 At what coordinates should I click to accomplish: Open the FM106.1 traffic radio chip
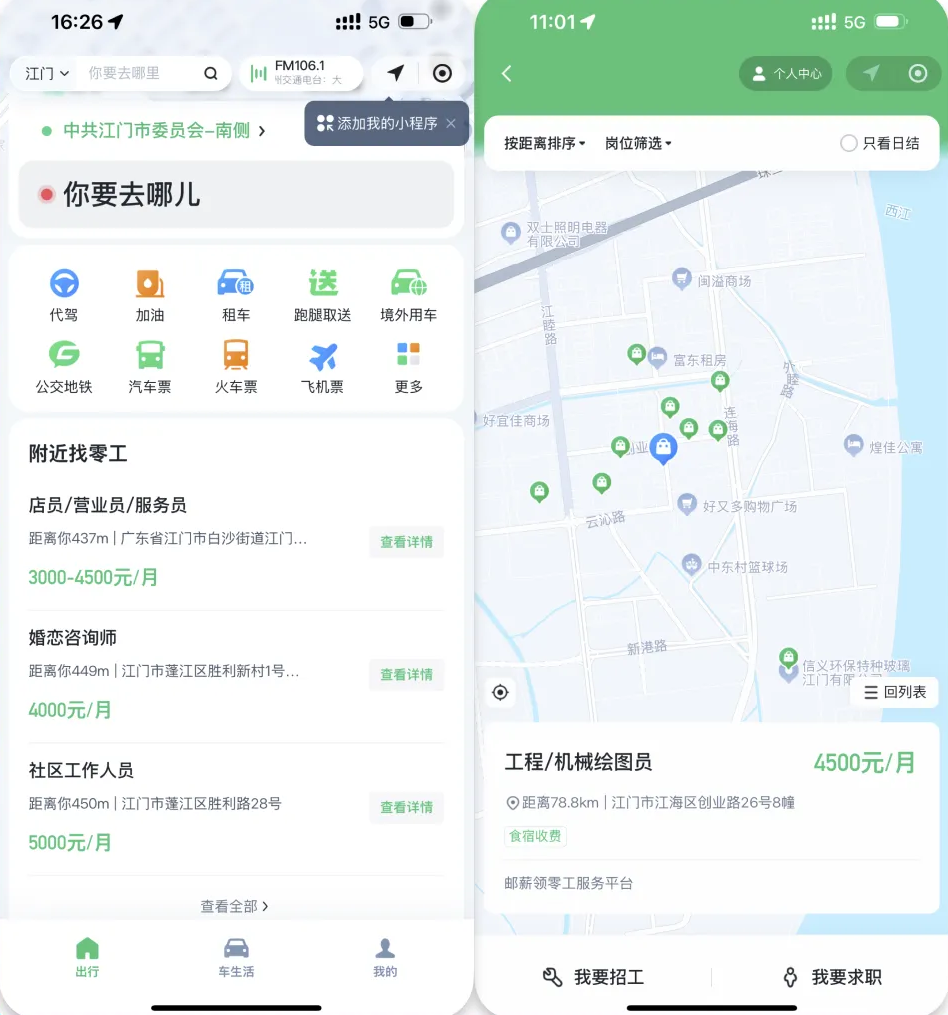[300, 73]
